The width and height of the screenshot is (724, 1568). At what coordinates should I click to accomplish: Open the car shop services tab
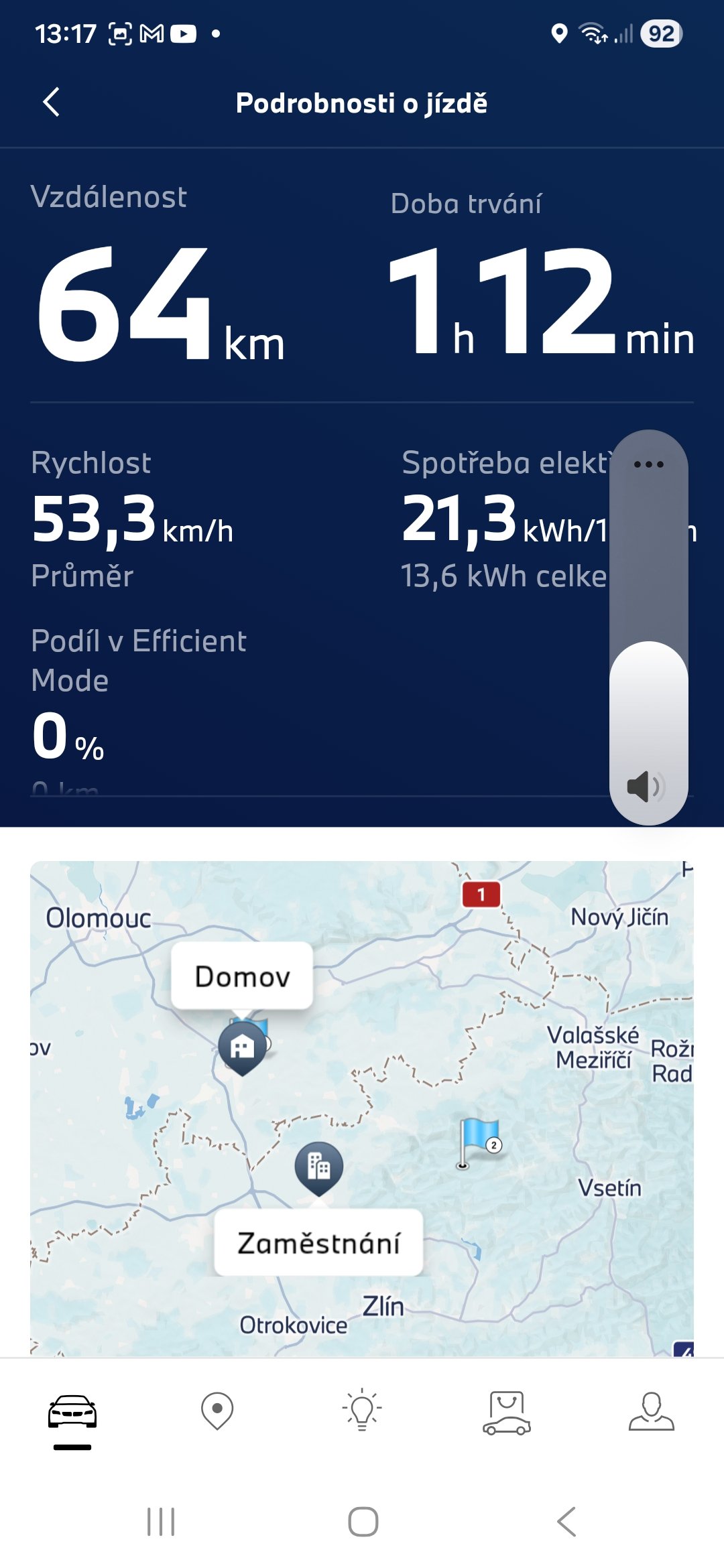pyautogui.click(x=507, y=1412)
